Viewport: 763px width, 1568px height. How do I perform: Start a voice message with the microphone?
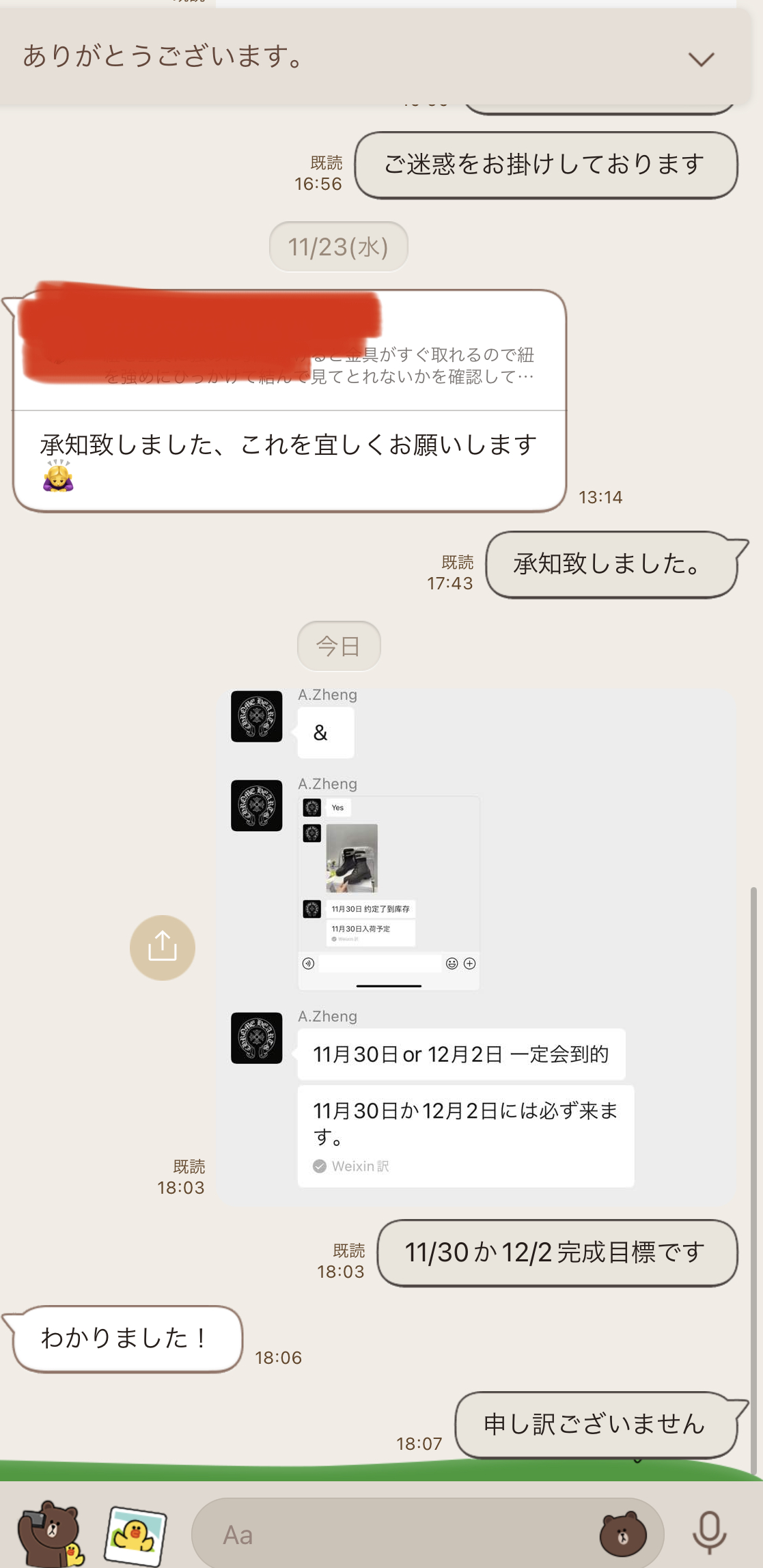pyautogui.click(x=710, y=1532)
